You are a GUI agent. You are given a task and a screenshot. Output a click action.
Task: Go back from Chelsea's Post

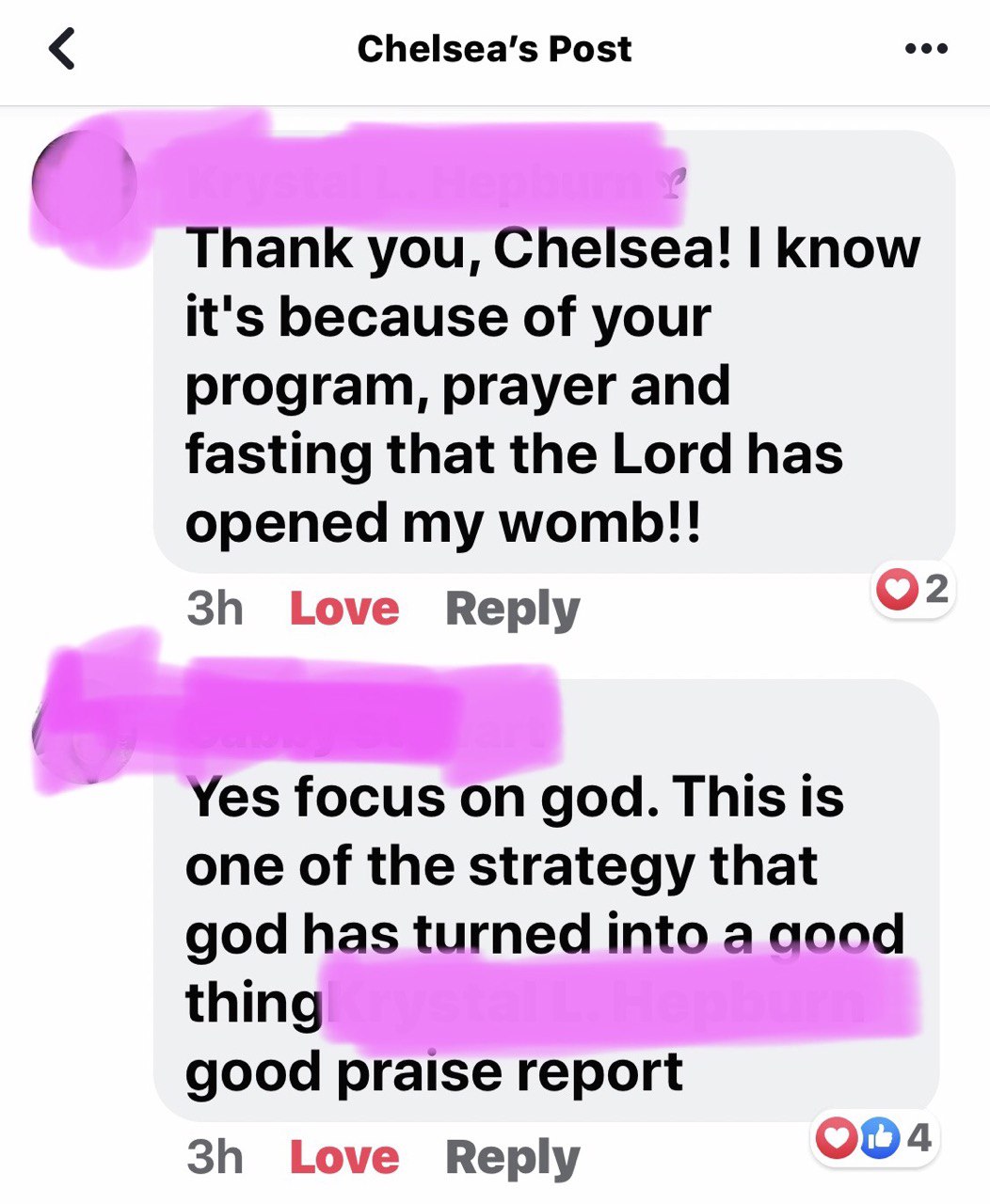(62, 49)
